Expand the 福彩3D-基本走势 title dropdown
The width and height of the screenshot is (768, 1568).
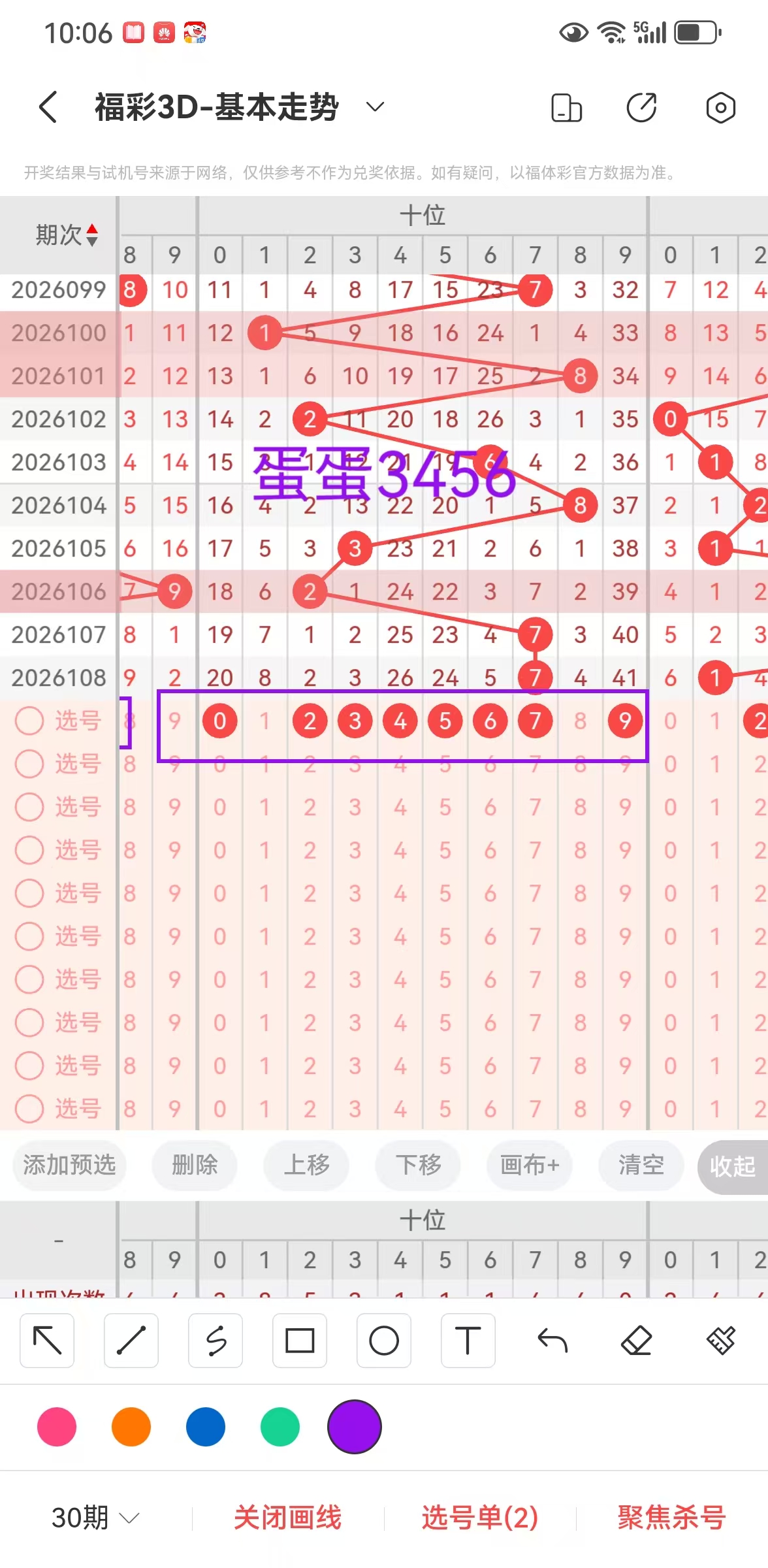(375, 106)
